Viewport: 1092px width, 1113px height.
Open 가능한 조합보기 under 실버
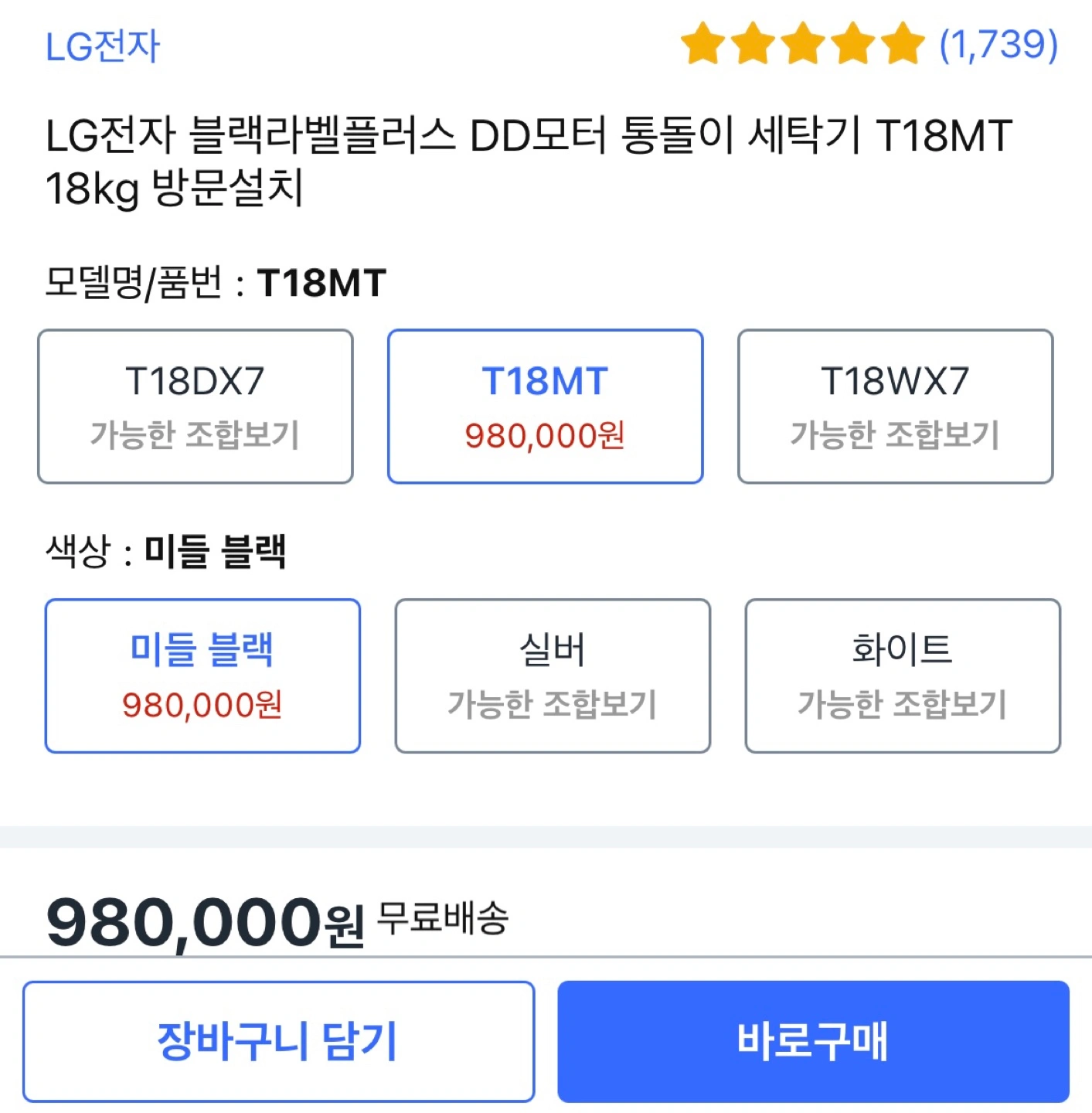[553, 705]
